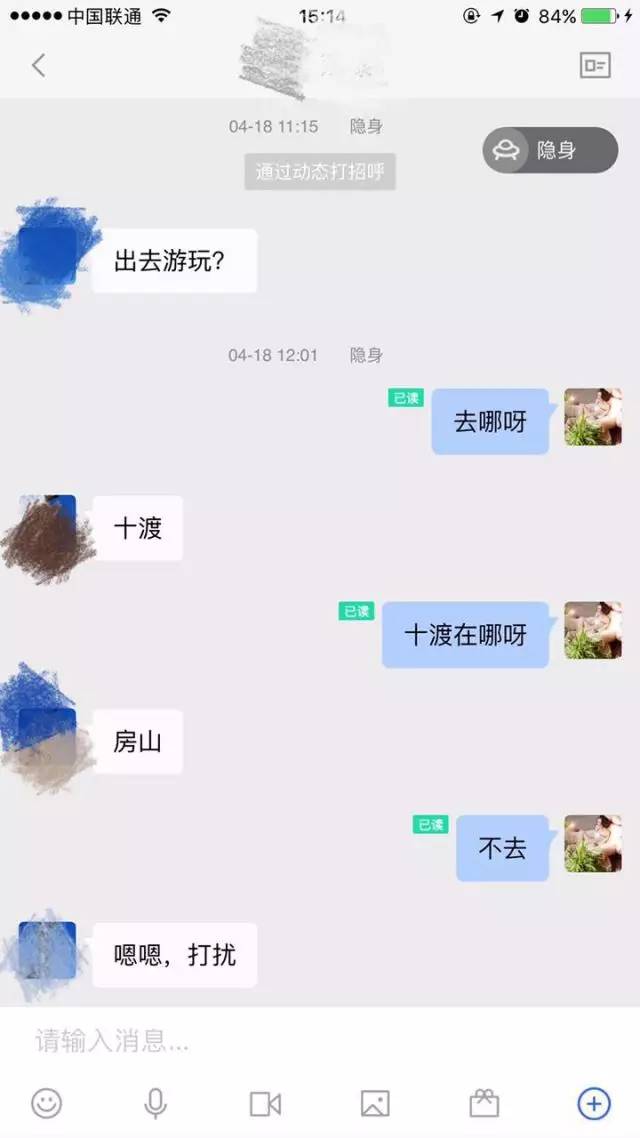640x1138 pixels.
Task: Start a video call
Action: [x=265, y=1103]
